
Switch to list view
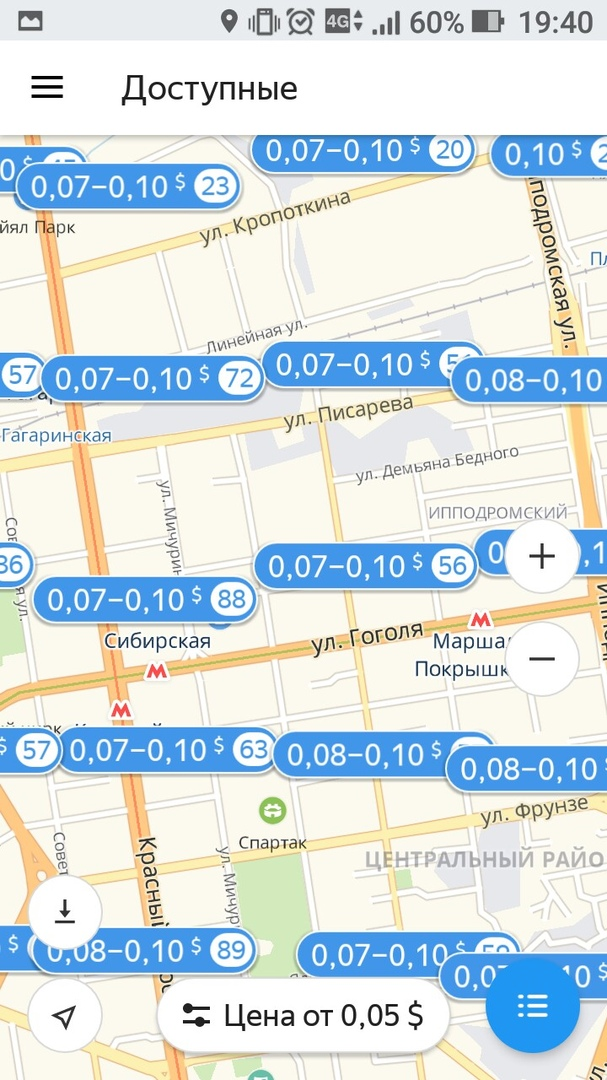coord(533,1007)
